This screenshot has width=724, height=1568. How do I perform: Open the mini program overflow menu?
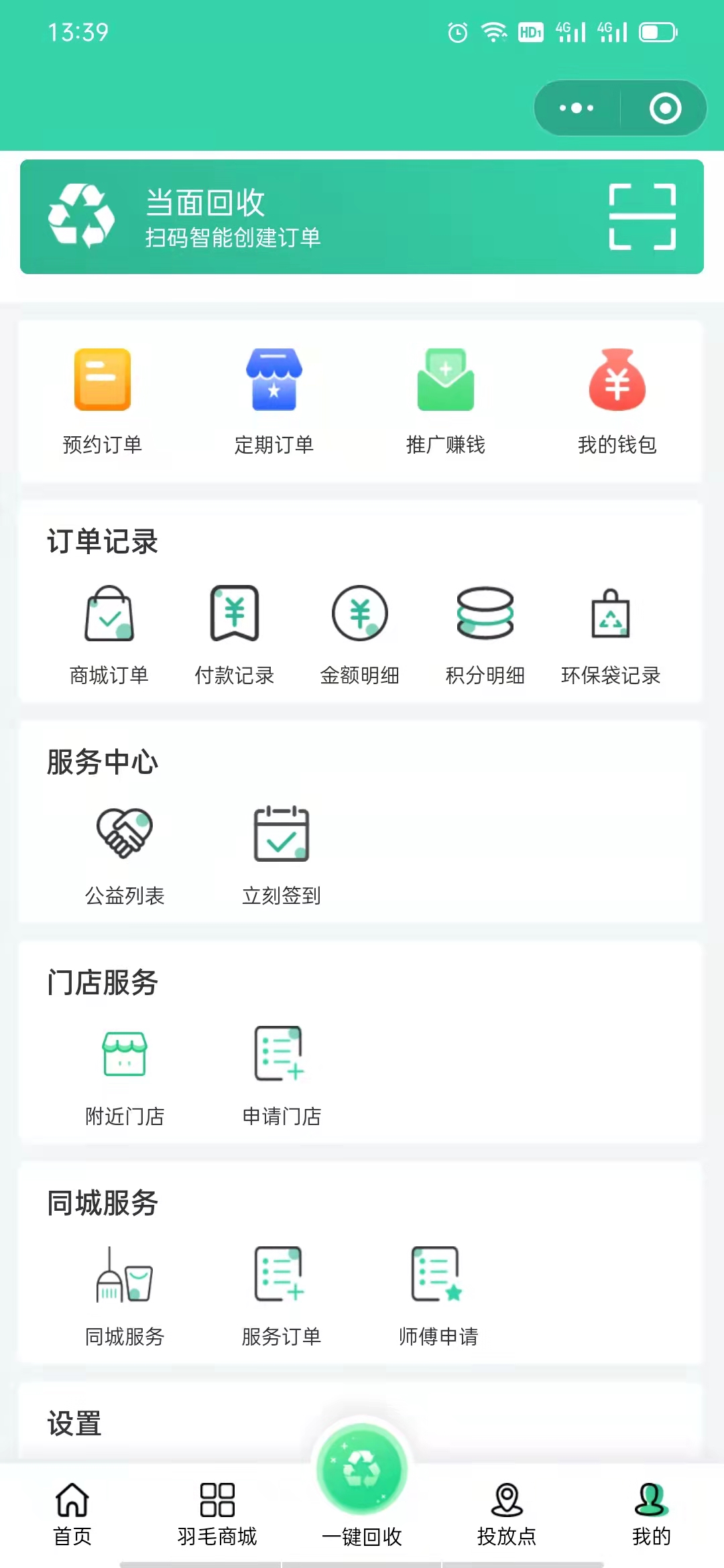577,108
